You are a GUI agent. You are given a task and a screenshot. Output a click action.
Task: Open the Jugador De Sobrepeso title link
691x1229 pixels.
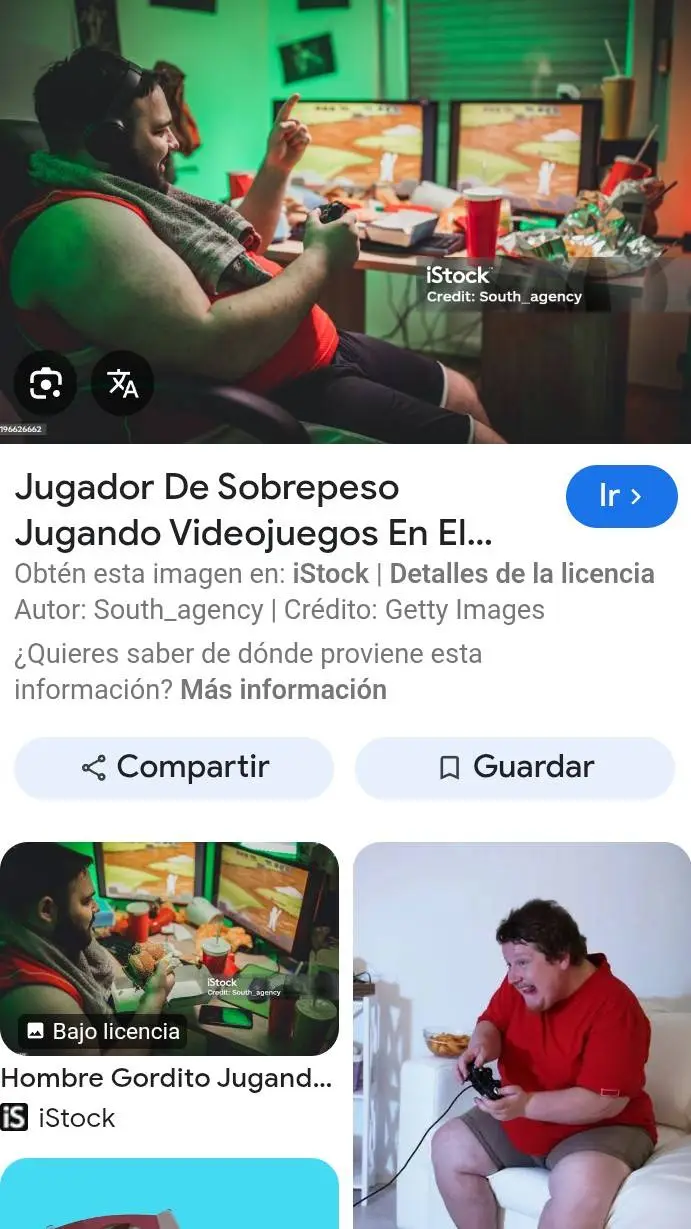coord(254,511)
